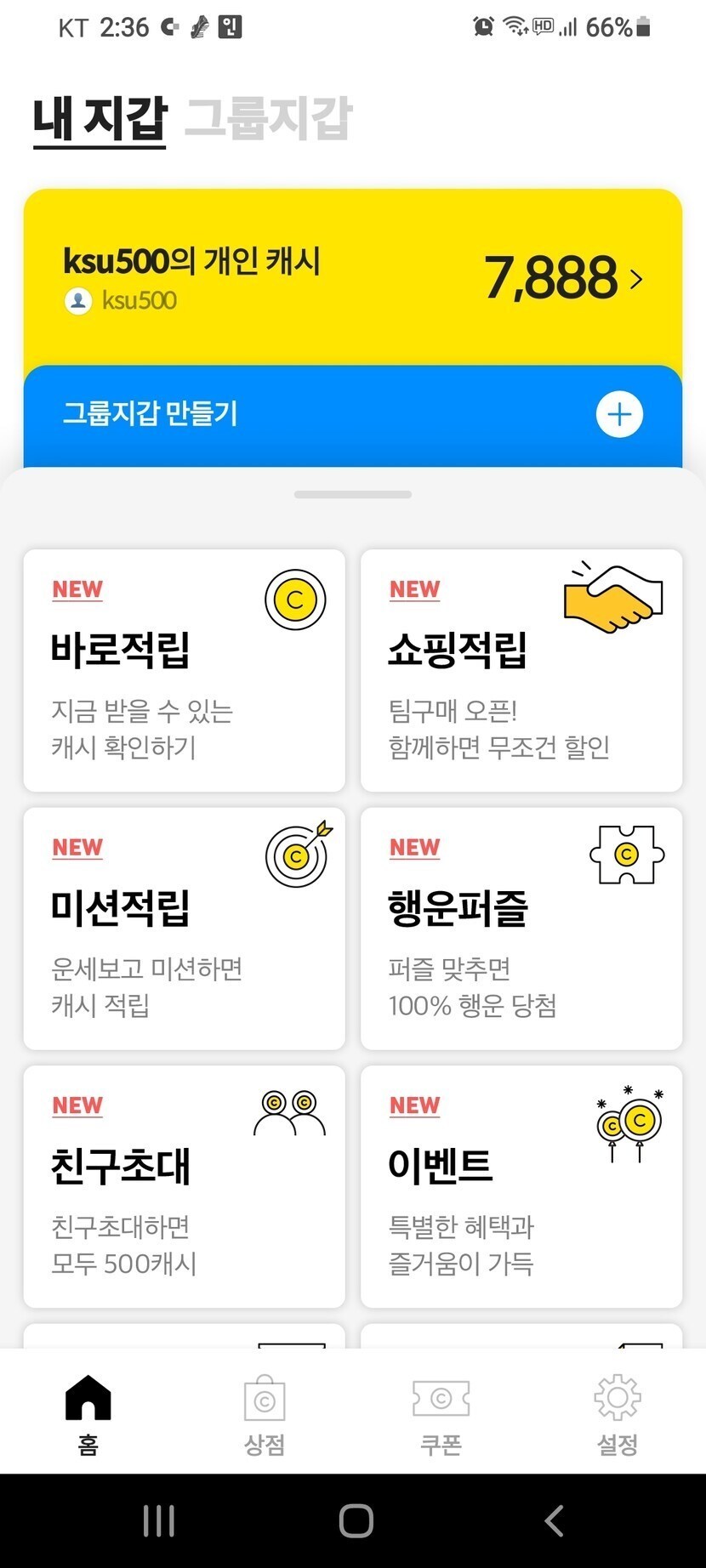Open the 바로적립 card
Screen dimensions: 706x1568
pos(184,670)
